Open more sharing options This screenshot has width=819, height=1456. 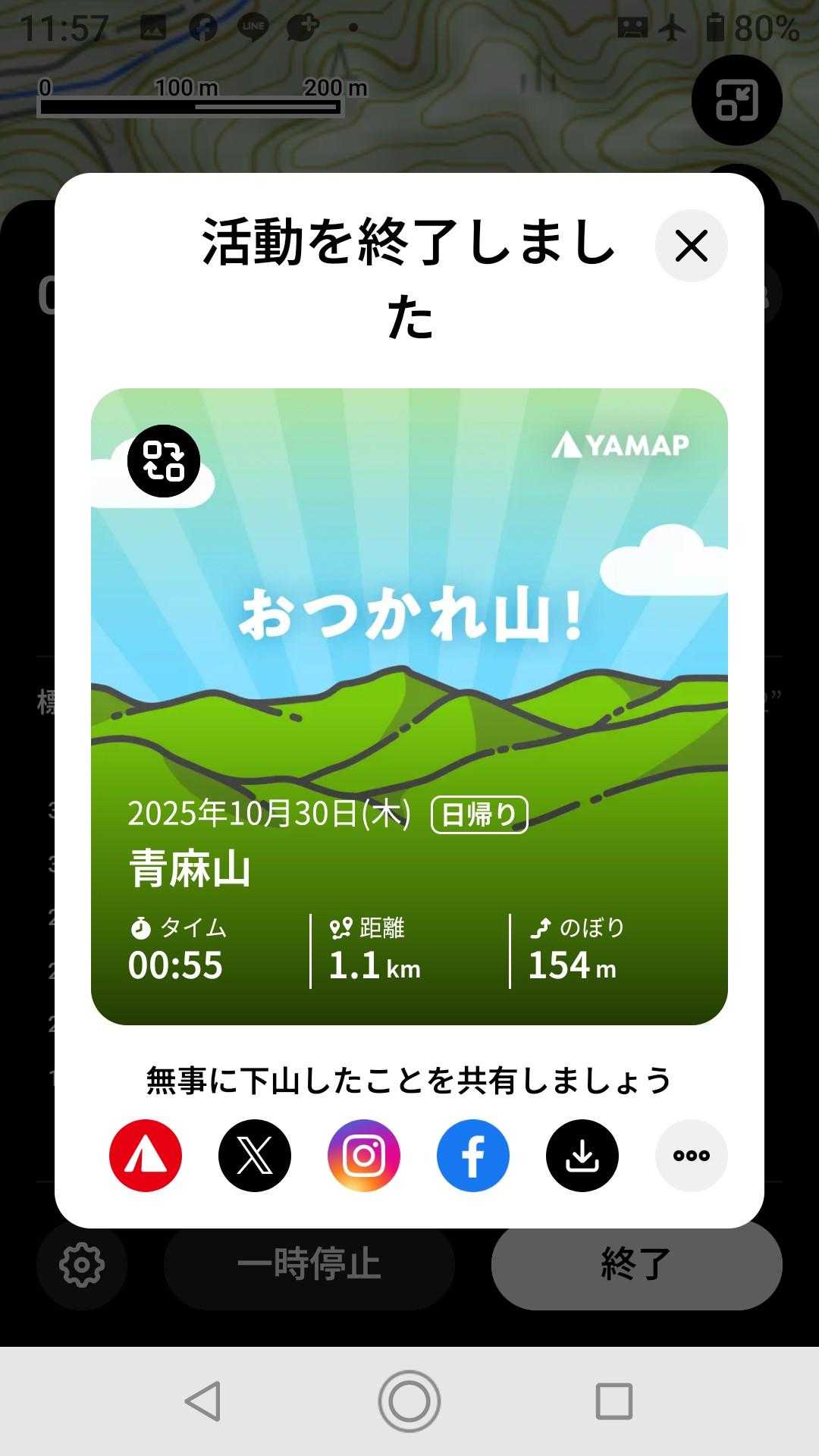691,1156
